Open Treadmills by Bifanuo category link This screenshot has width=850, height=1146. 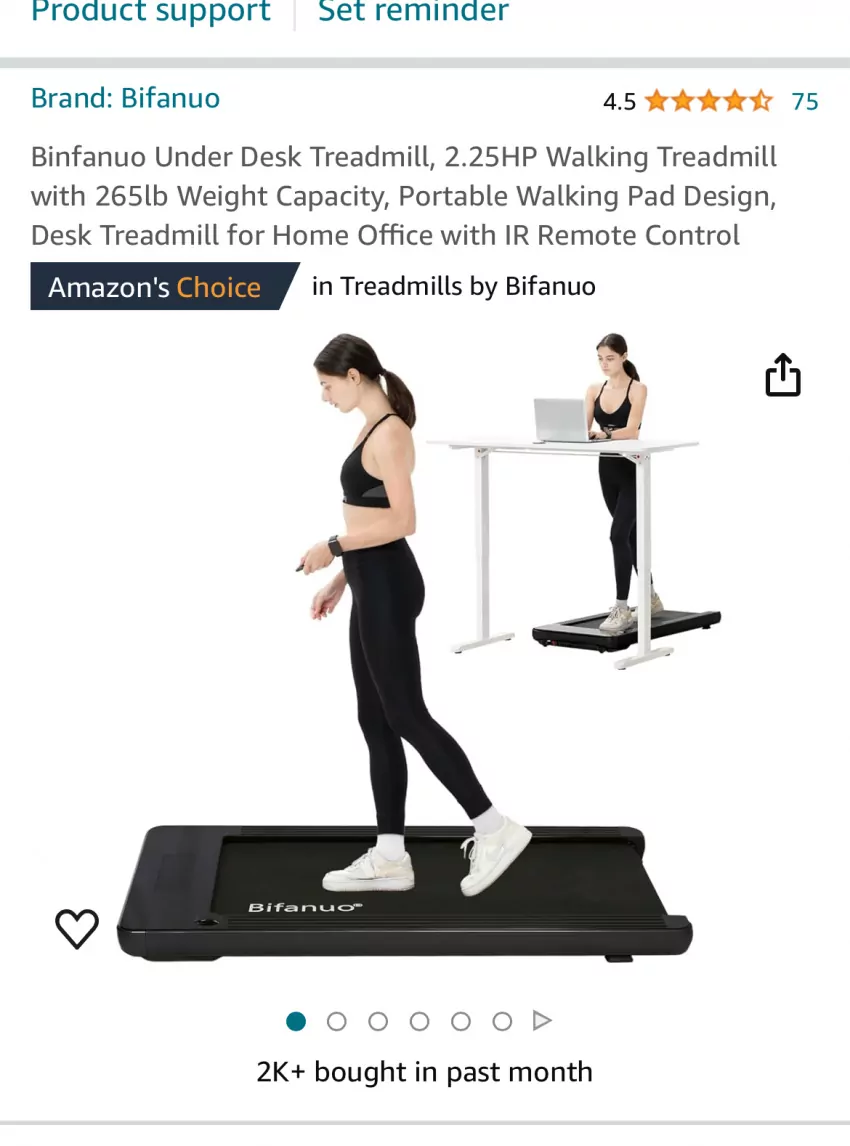click(x=453, y=286)
